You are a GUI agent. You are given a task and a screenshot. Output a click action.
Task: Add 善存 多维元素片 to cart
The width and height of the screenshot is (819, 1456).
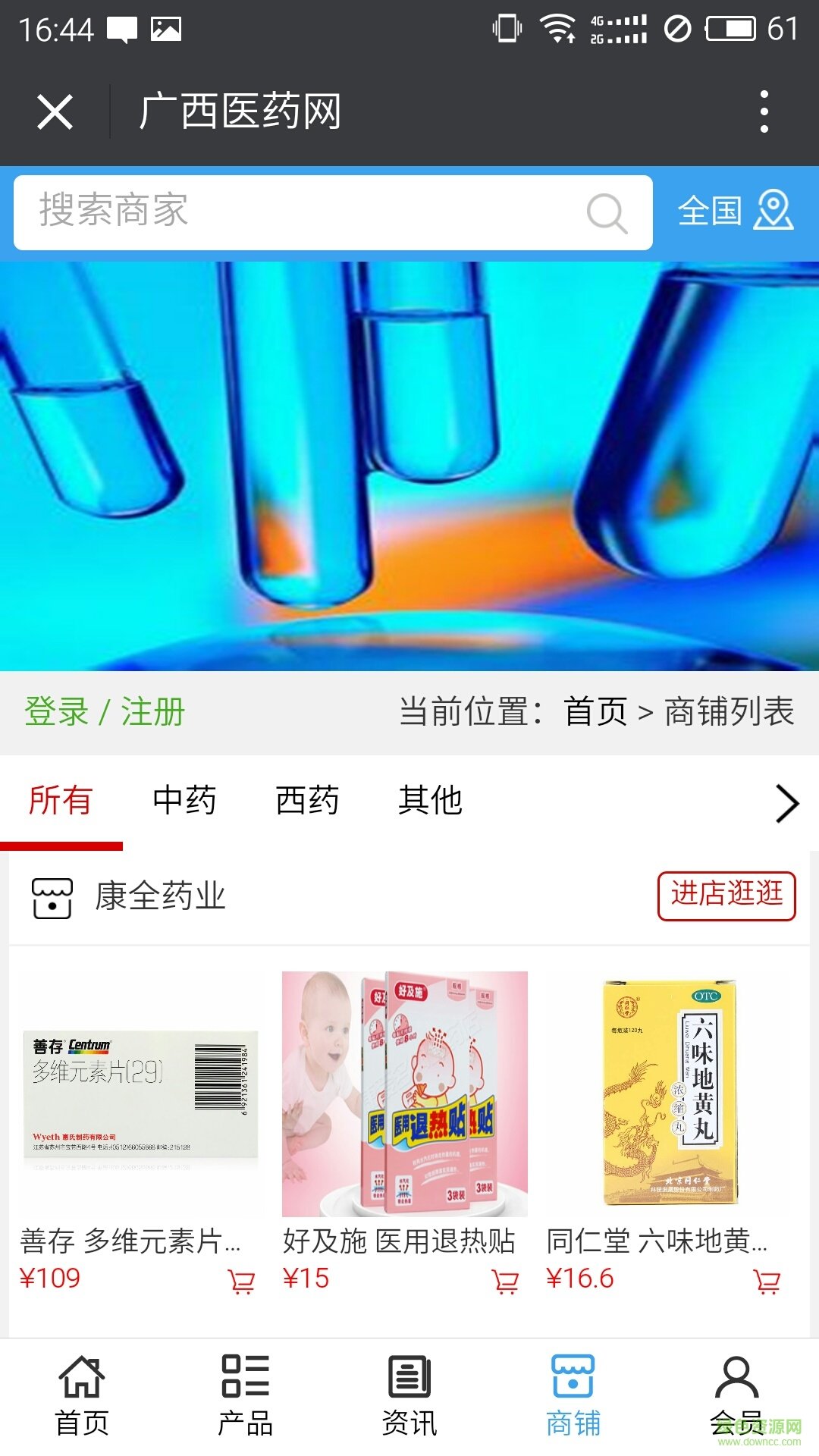(x=242, y=1282)
